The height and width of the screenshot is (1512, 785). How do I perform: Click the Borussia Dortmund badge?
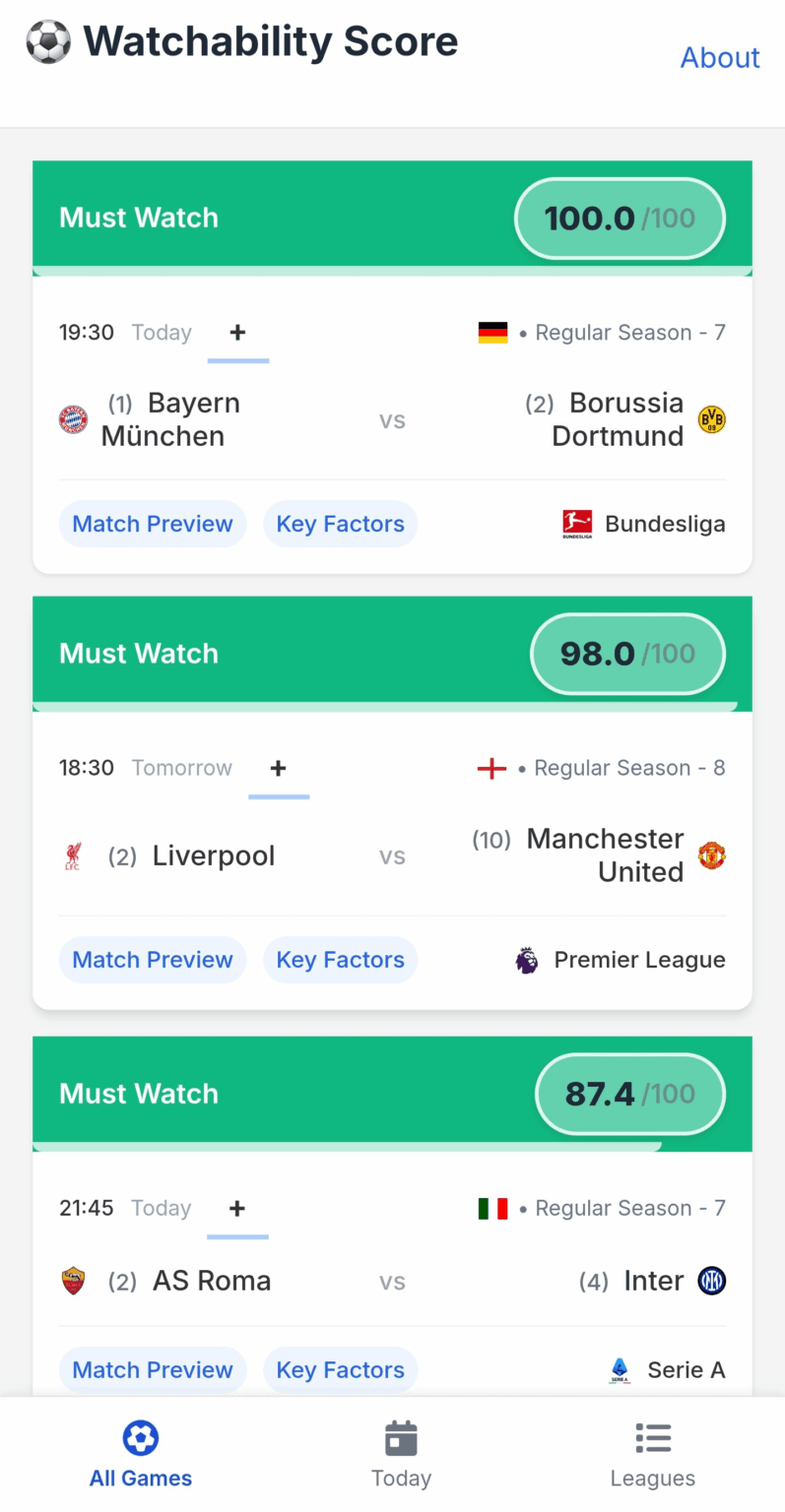[712, 419]
